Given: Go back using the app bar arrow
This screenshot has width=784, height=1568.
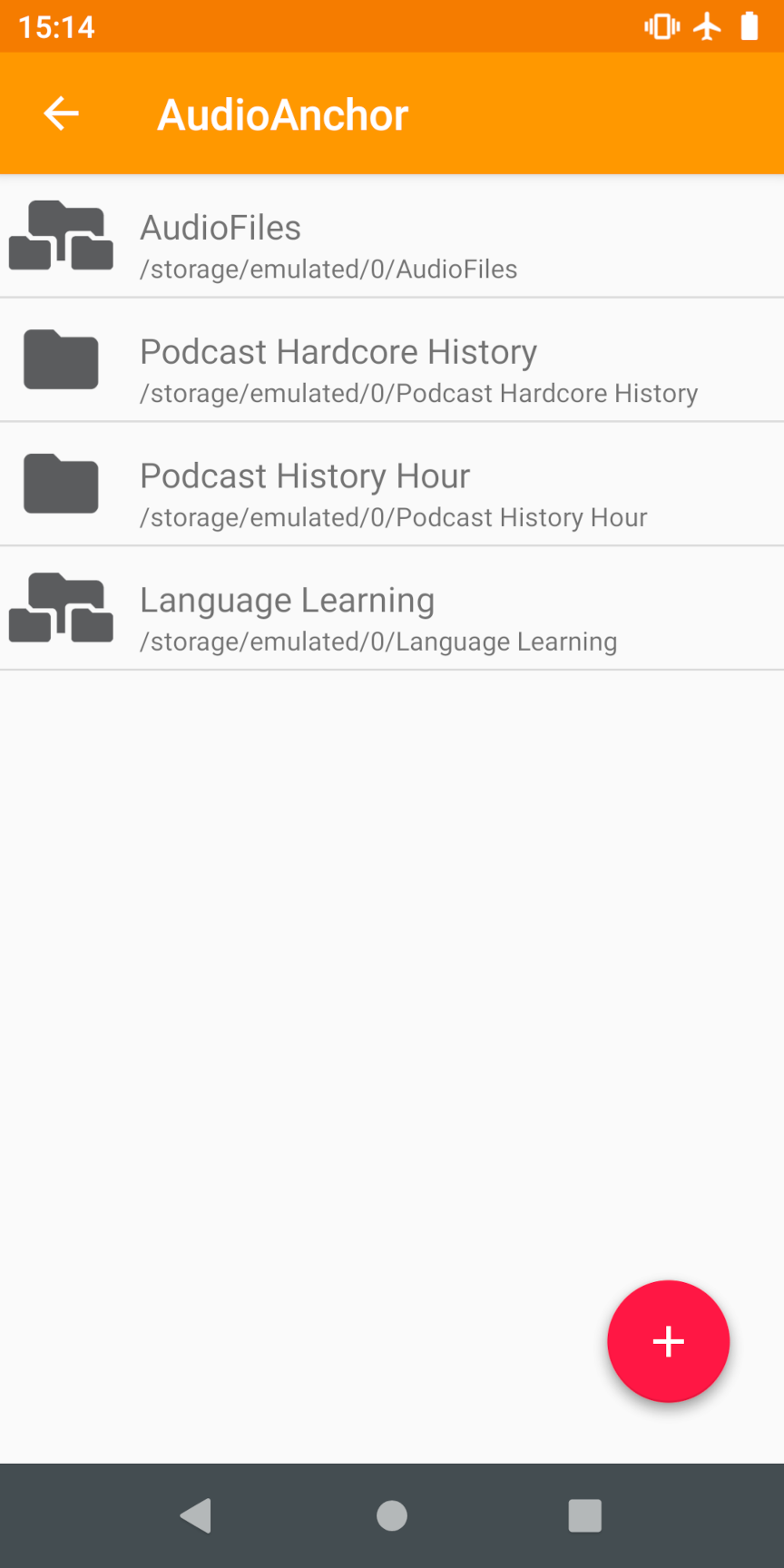Looking at the screenshot, I should pyautogui.click(x=61, y=114).
